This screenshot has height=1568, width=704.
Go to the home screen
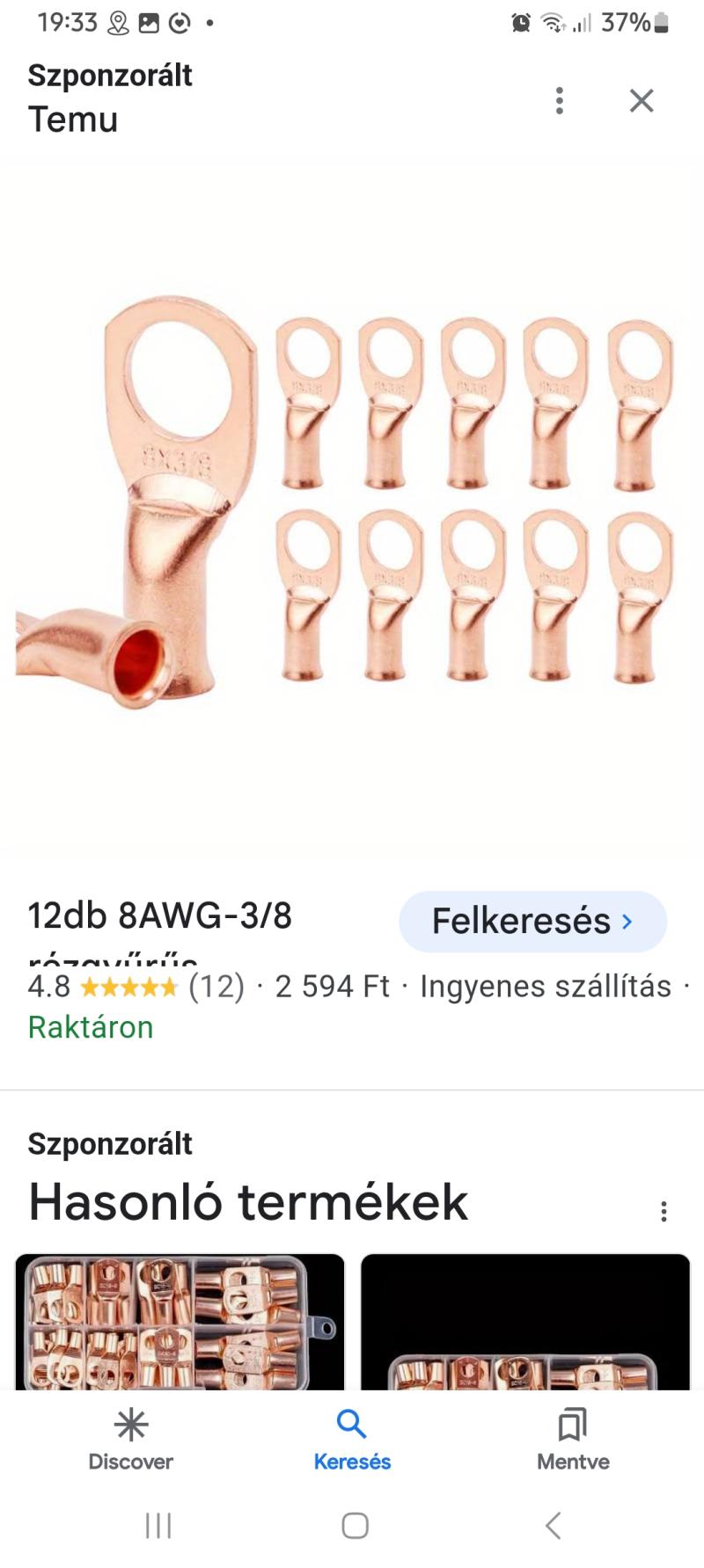pos(355,1525)
